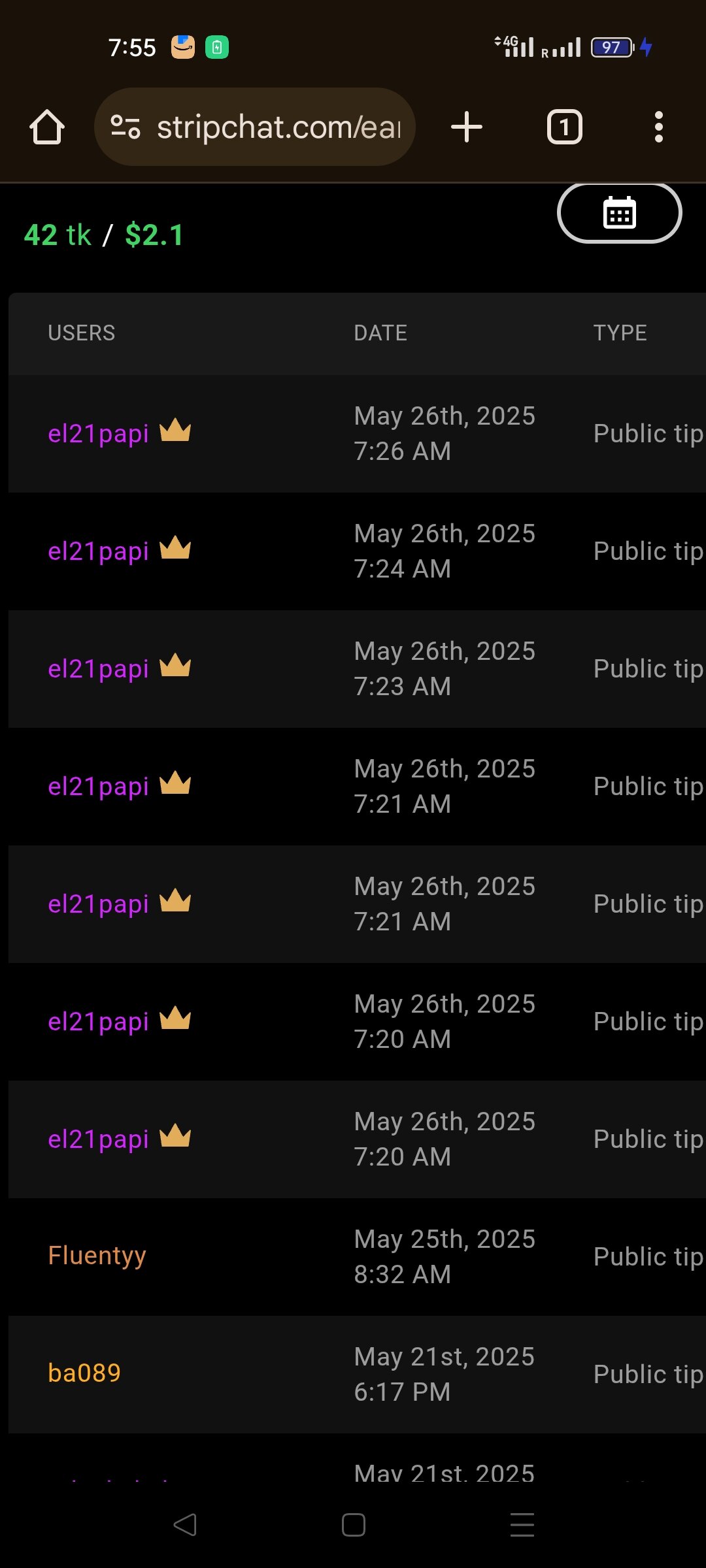The width and height of the screenshot is (706, 1568).
Task: Open el21papi's profile from 7:24 AM tip
Action: [99, 551]
